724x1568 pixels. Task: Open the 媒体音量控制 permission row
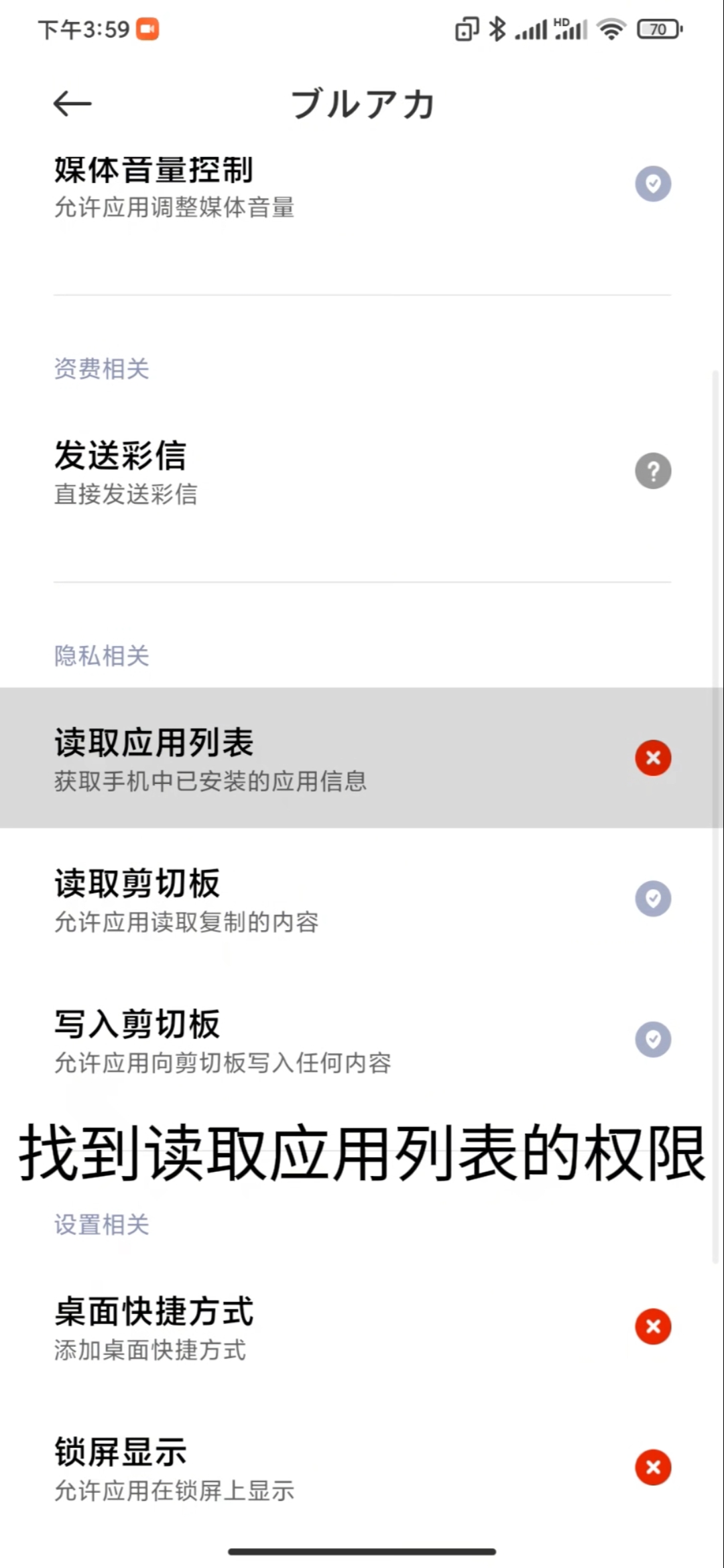point(362,186)
